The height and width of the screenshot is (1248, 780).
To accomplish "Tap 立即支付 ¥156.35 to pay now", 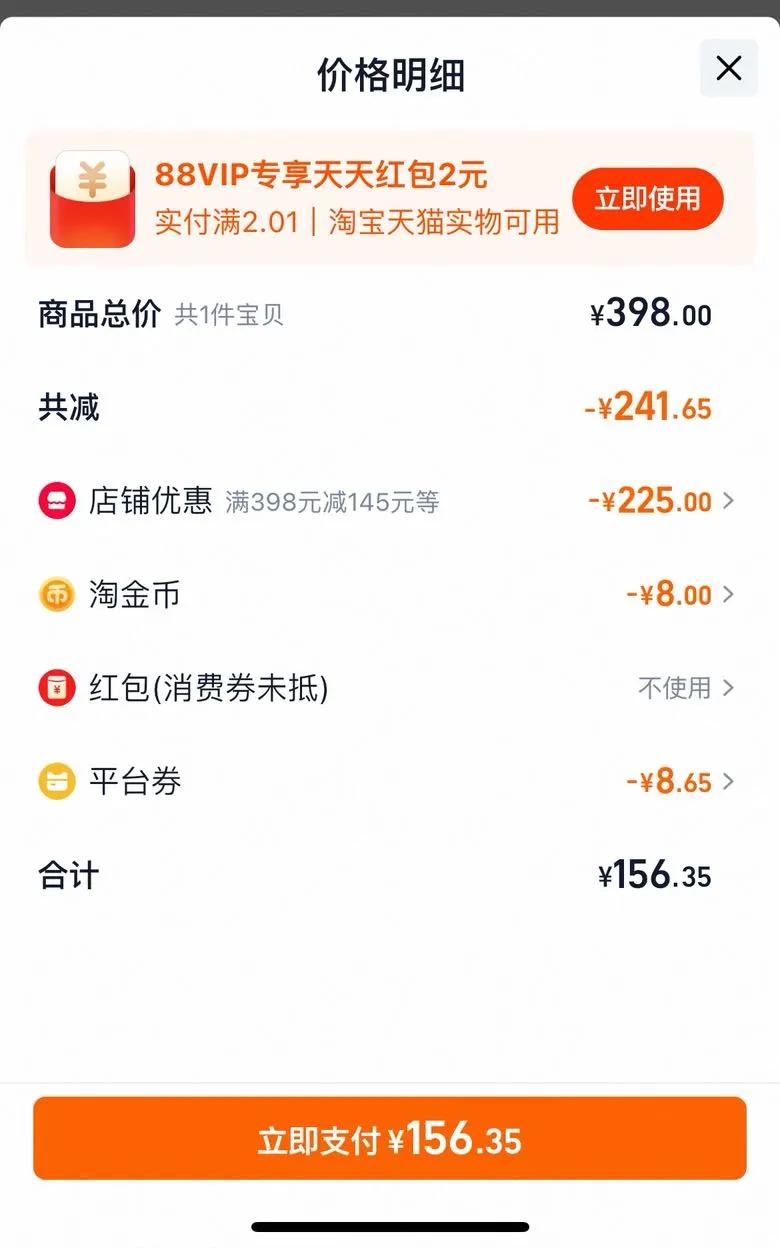I will click(x=390, y=1139).
